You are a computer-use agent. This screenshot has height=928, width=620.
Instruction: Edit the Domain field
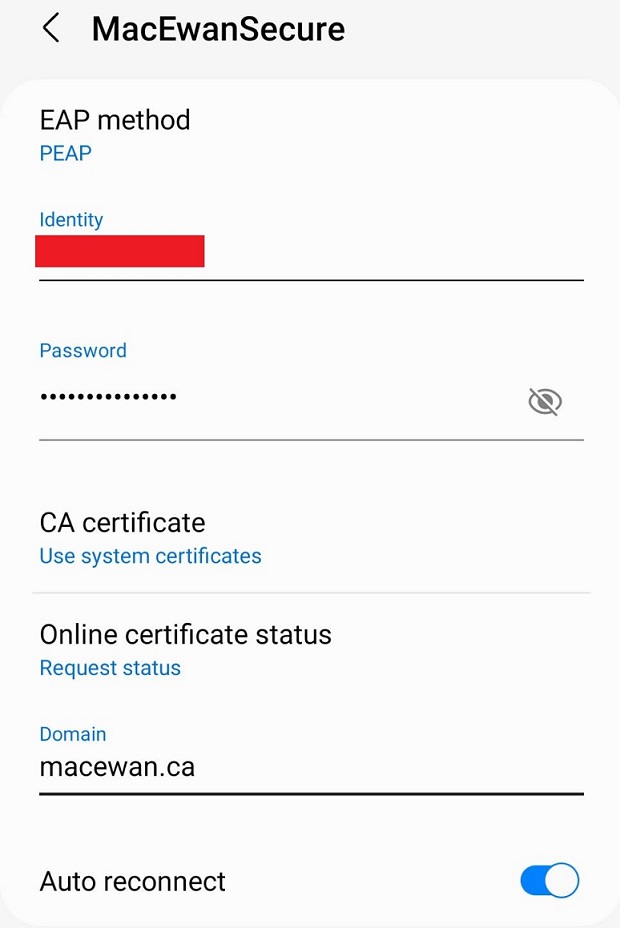point(310,768)
